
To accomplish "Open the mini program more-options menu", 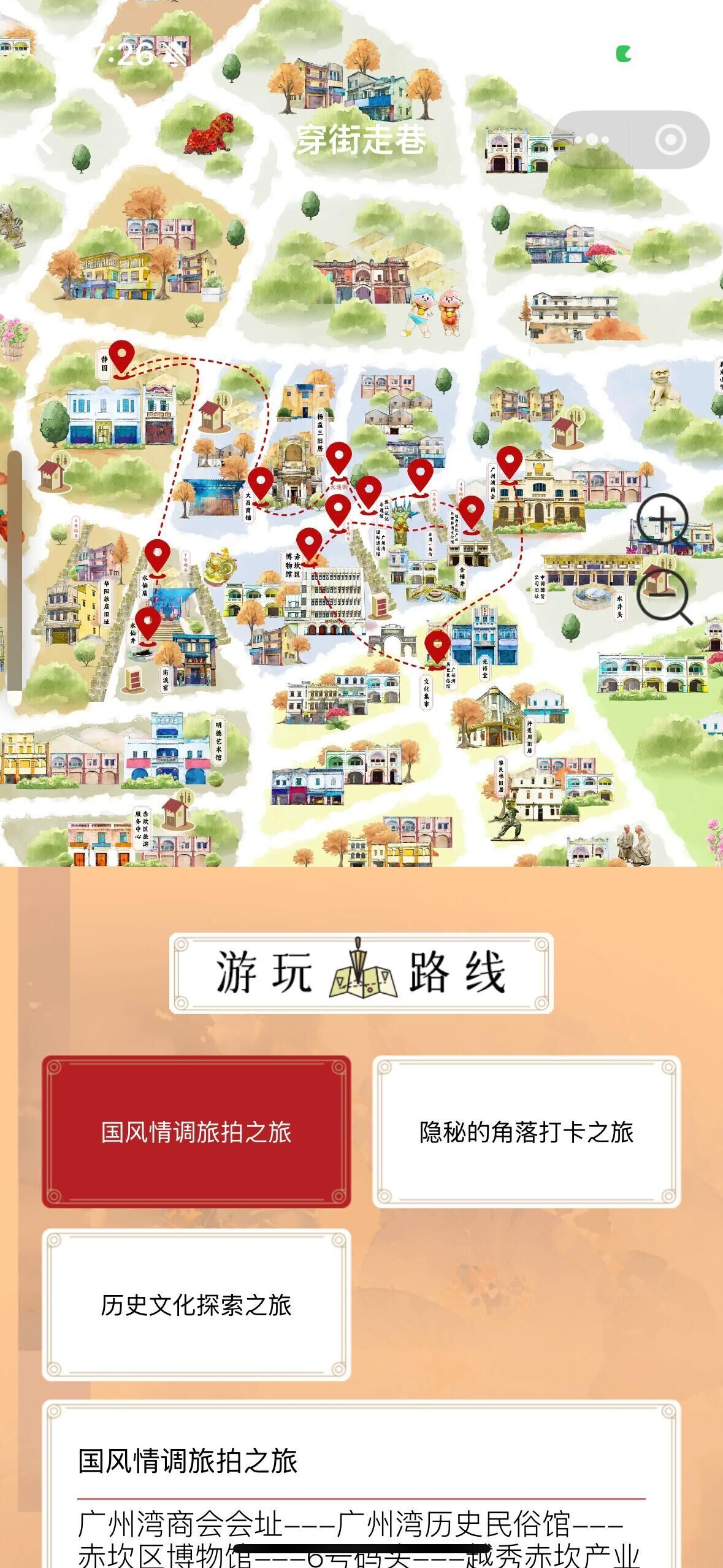I will coord(591,140).
